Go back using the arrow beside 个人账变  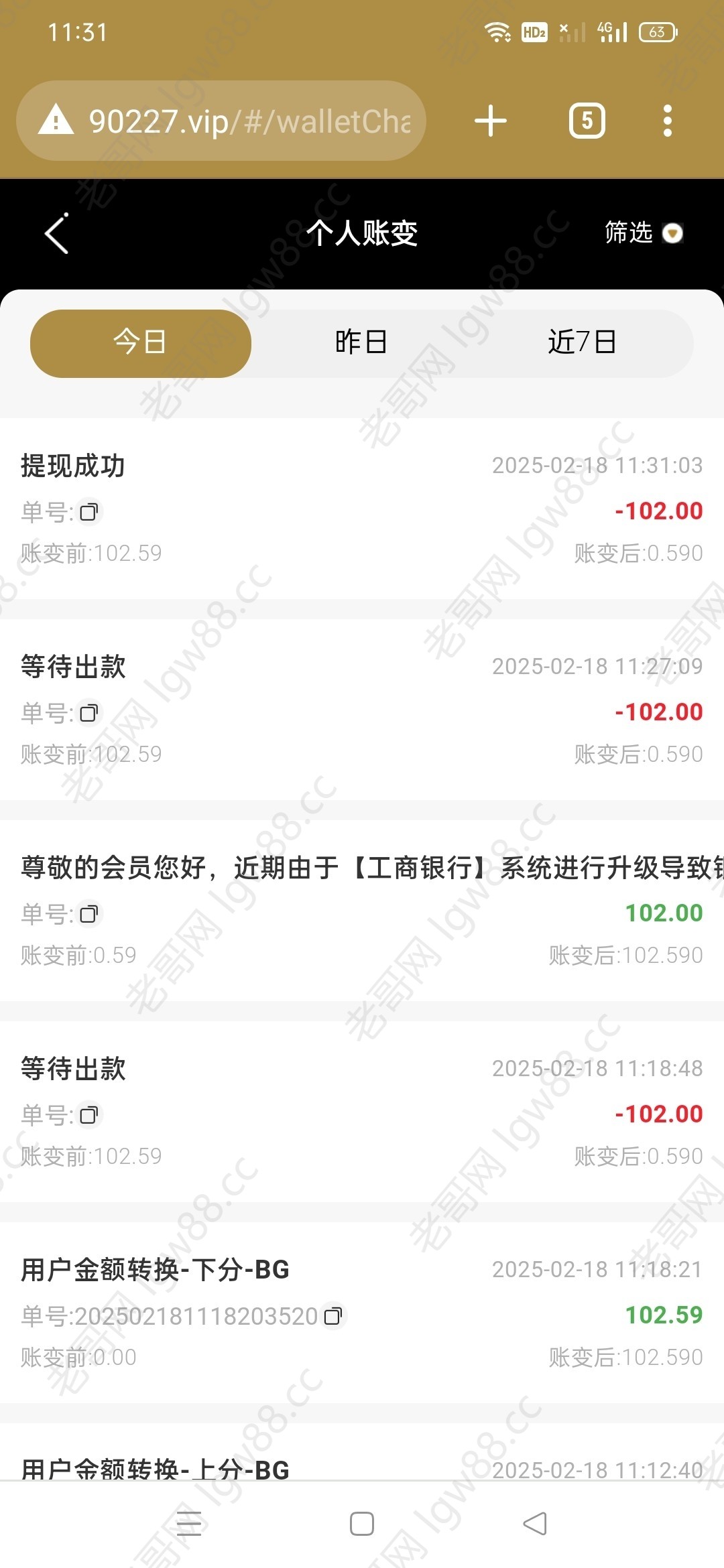point(56,233)
